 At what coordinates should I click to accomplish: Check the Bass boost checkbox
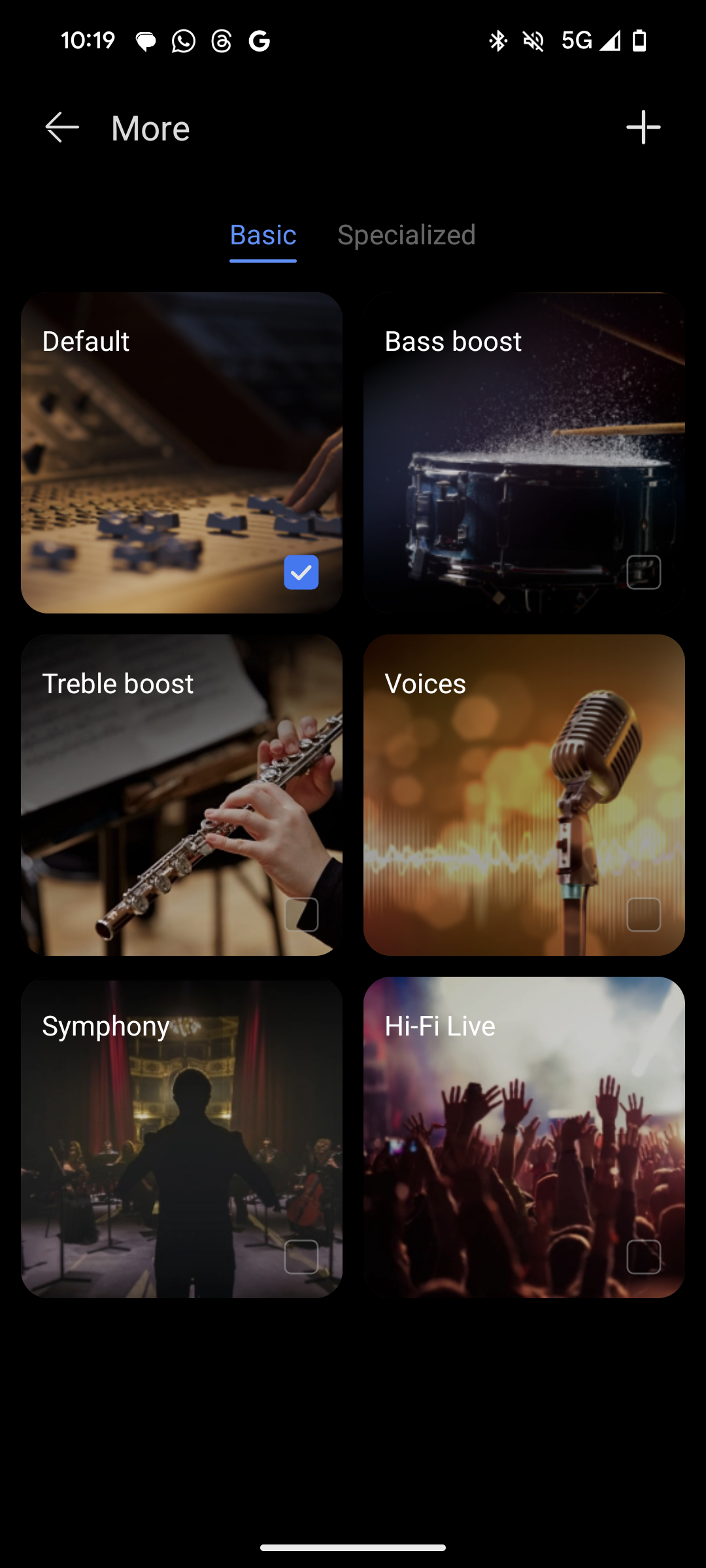click(644, 572)
